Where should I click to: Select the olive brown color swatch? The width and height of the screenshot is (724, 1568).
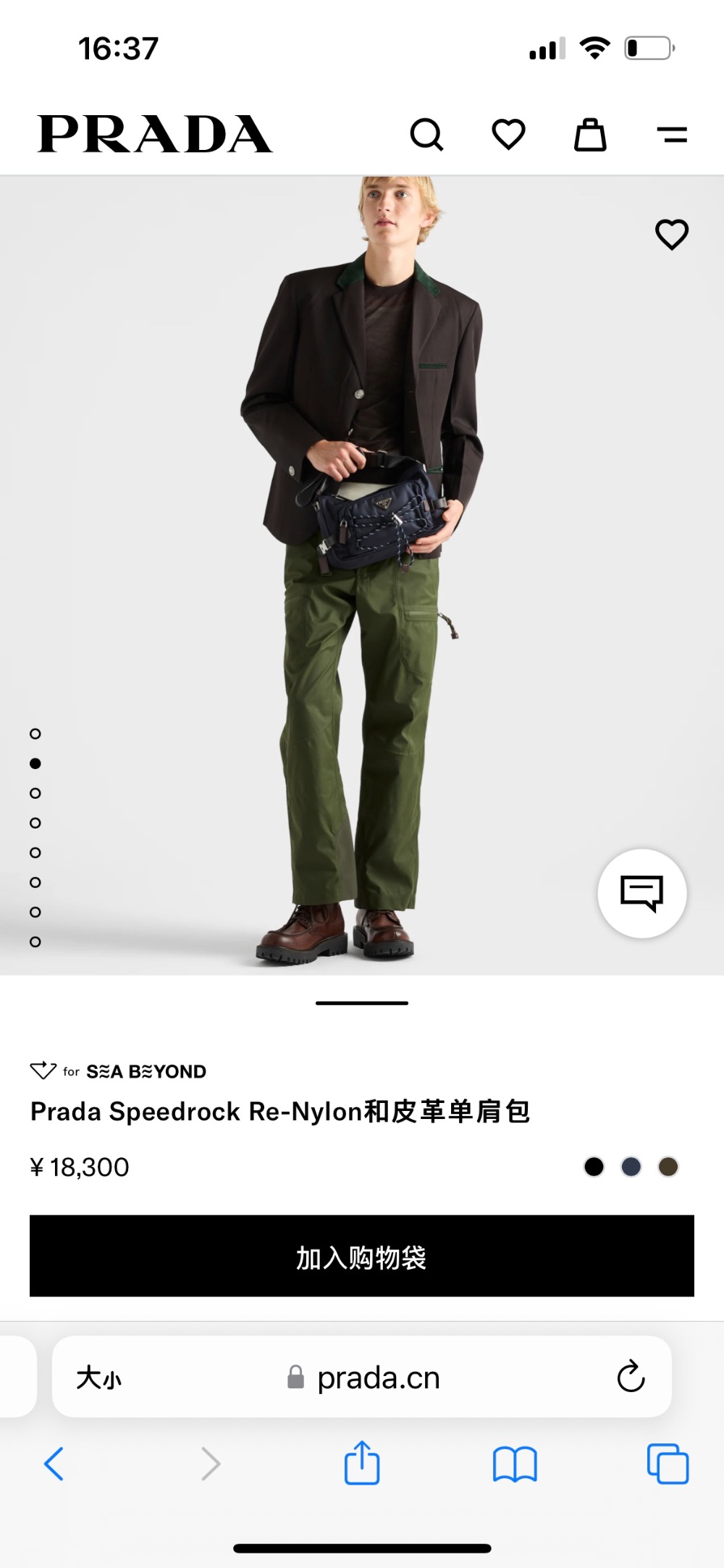pos(668,1167)
